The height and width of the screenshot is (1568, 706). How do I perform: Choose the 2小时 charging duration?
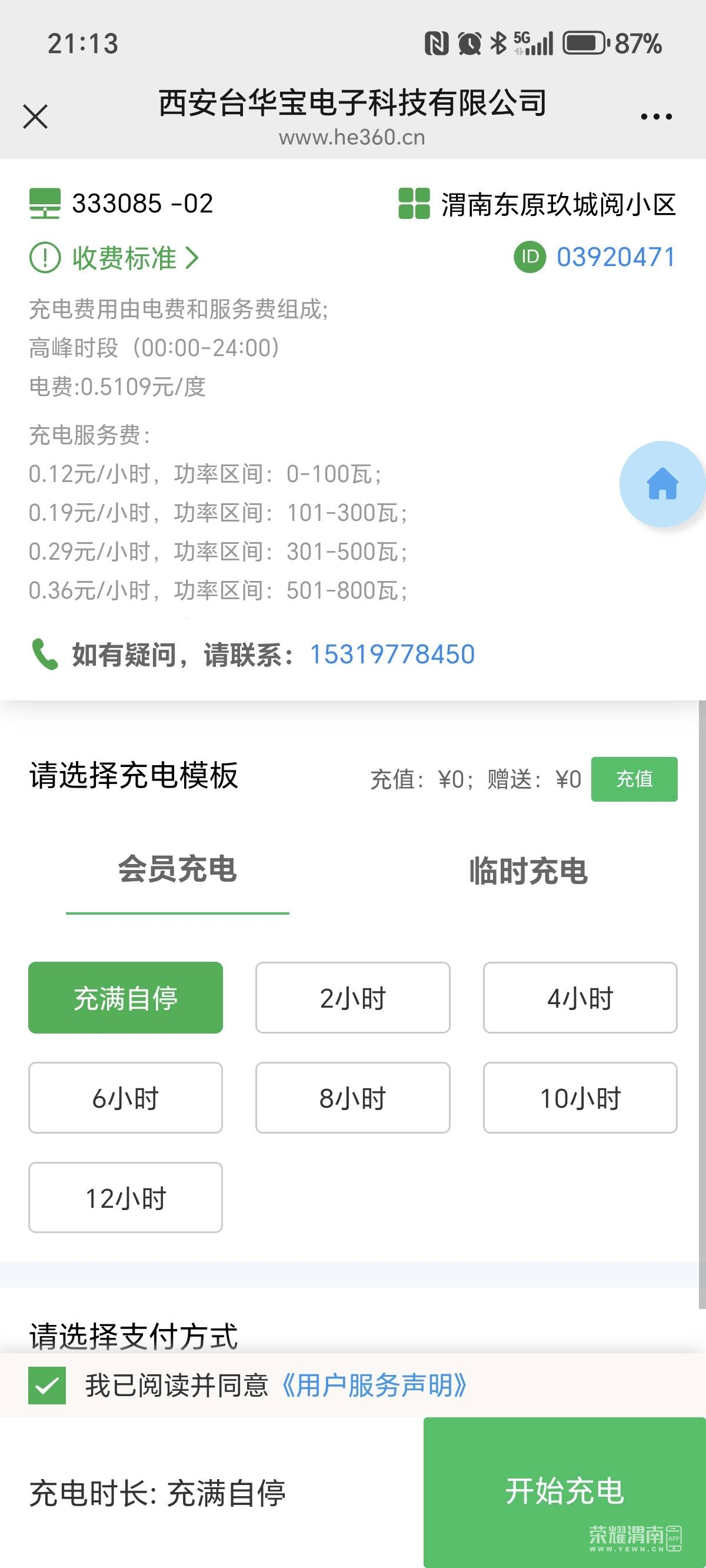click(352, 998)
